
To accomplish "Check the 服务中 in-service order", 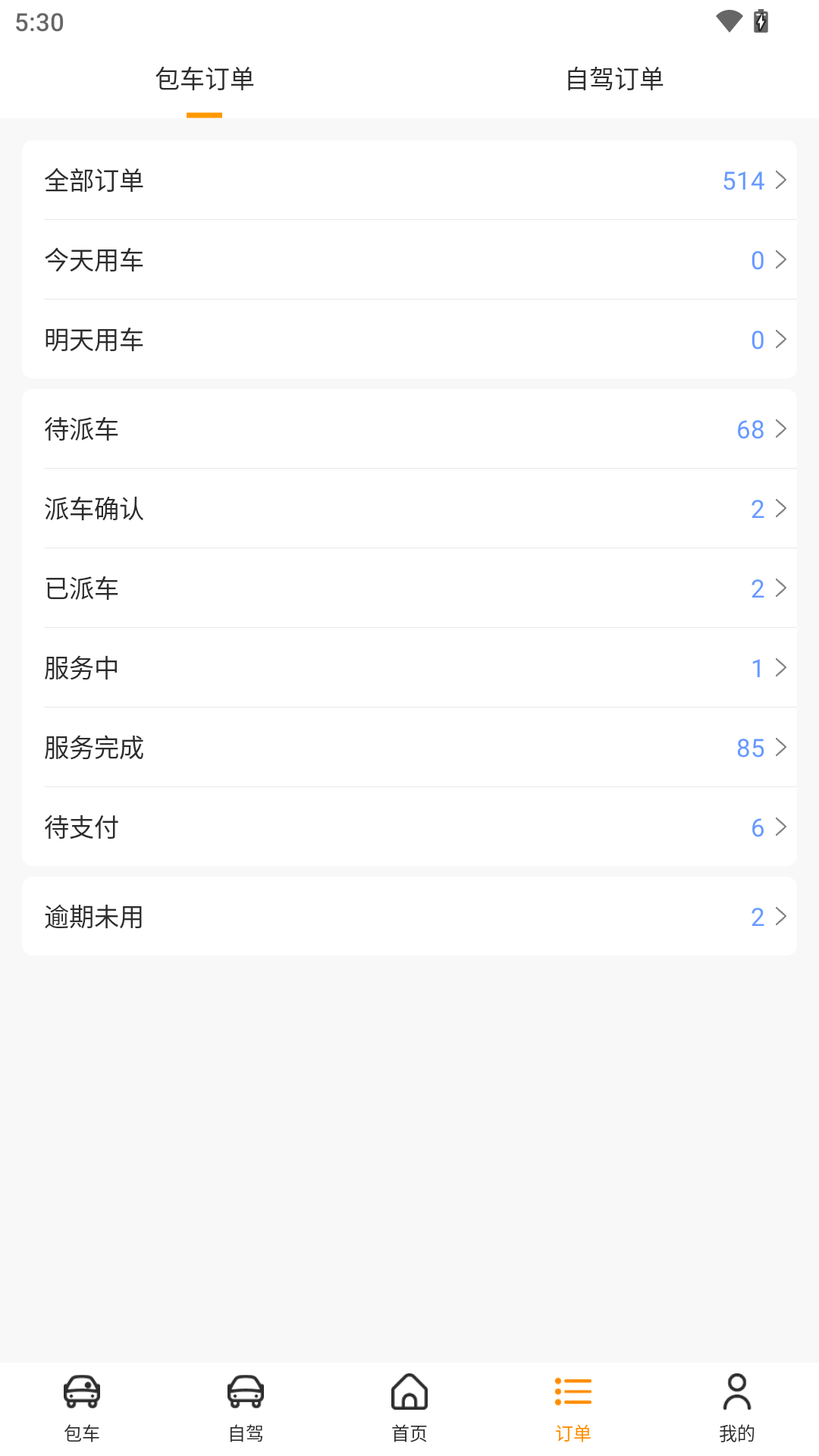I will tap(409, 668).
